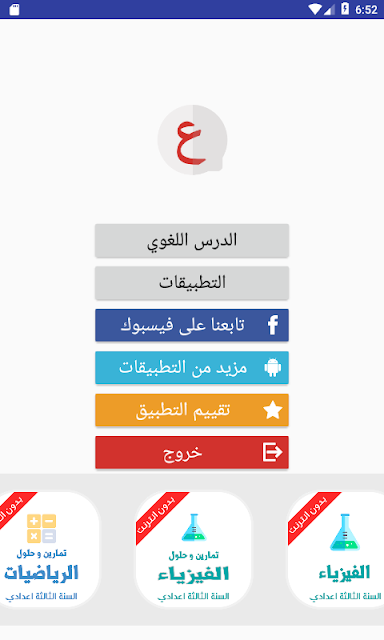Viewport: 384px width, 640px height.
Task: Open the الرياضيات exercises app card
Action: (43, 549)
